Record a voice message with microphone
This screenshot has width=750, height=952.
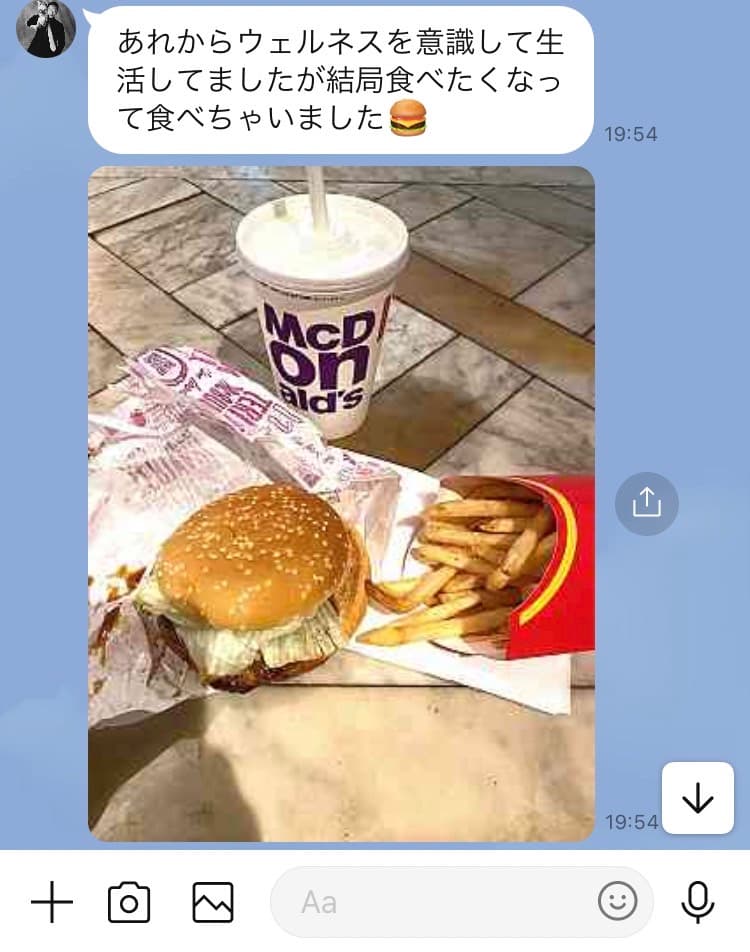point(698,903)
